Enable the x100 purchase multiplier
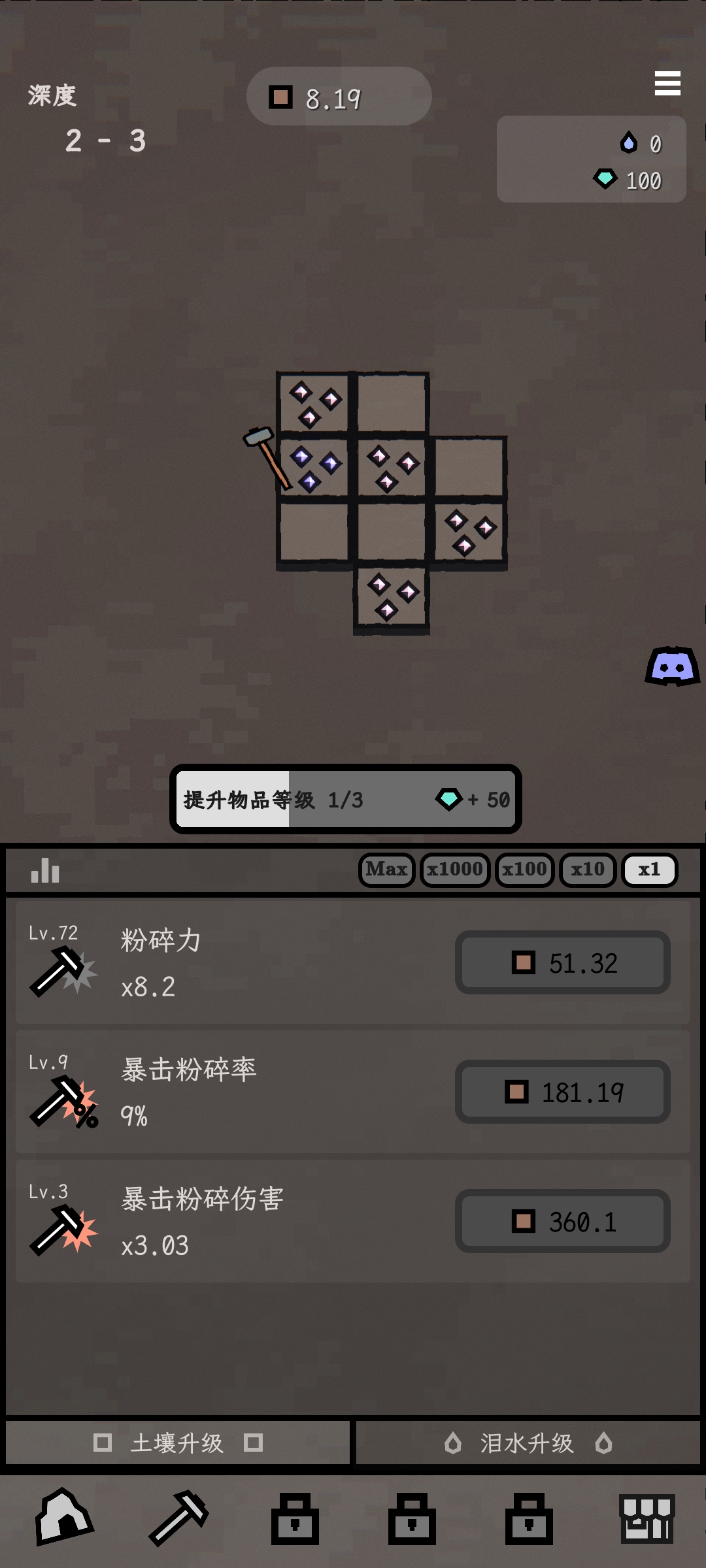 524,870
